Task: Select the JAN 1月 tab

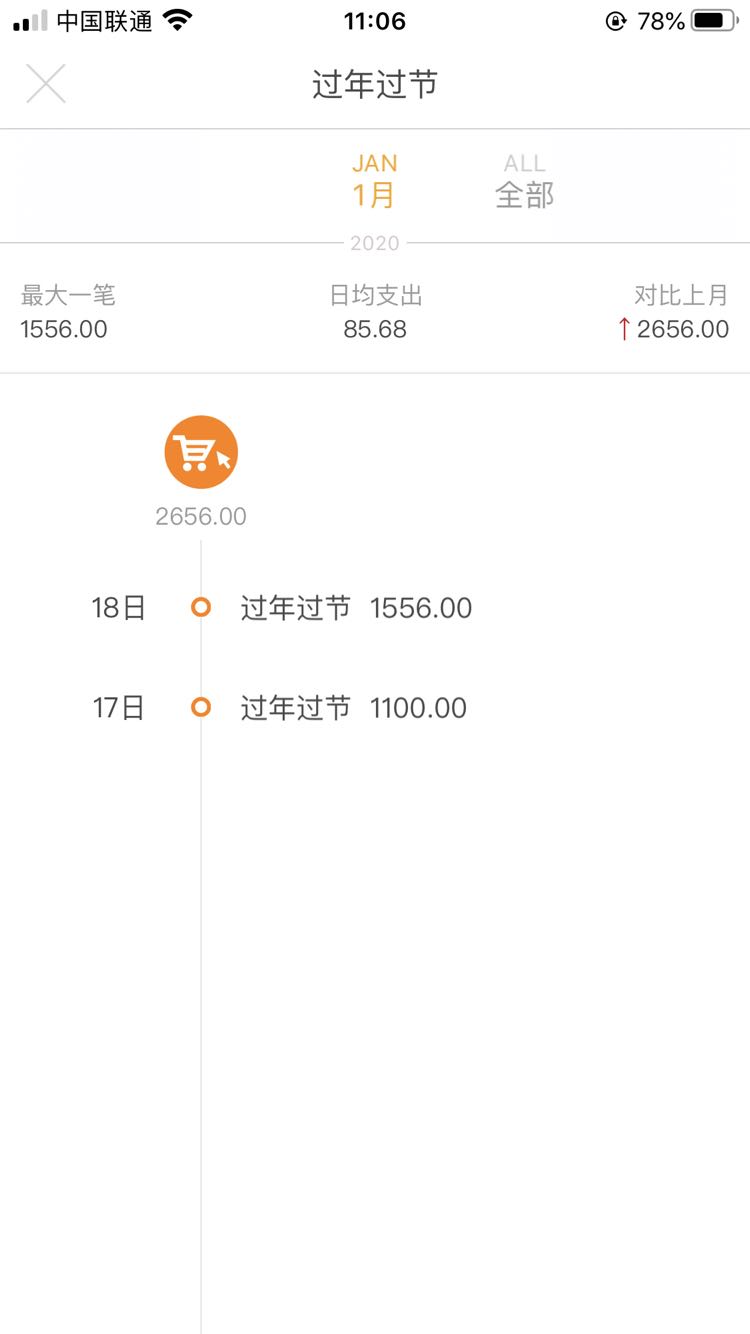Action: 374,181
